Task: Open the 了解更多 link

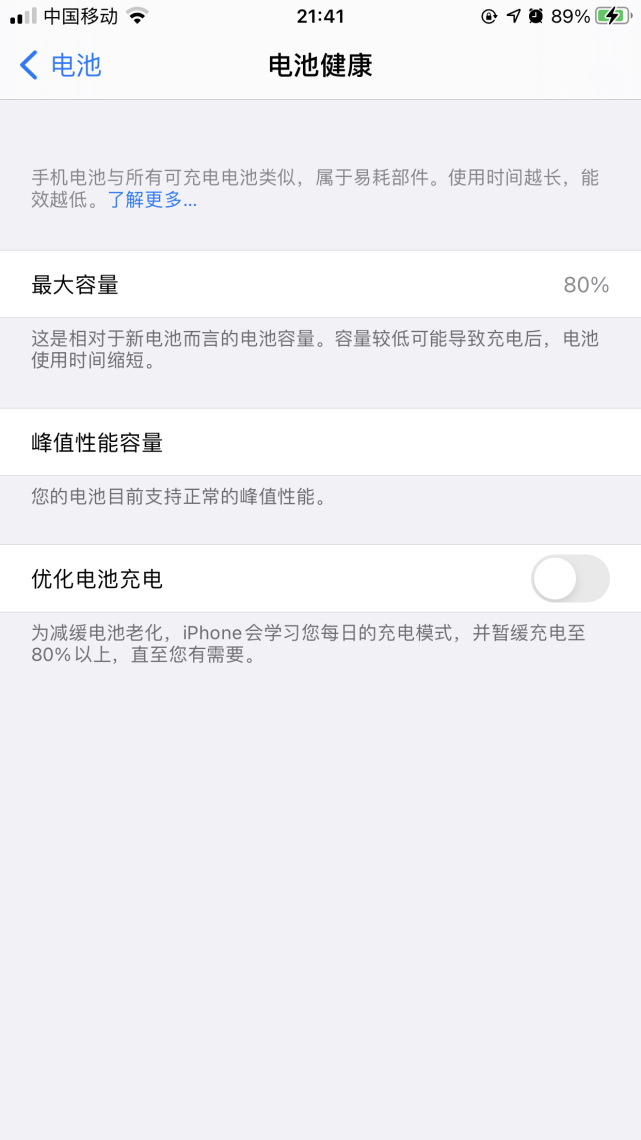Action: [153, 201]
